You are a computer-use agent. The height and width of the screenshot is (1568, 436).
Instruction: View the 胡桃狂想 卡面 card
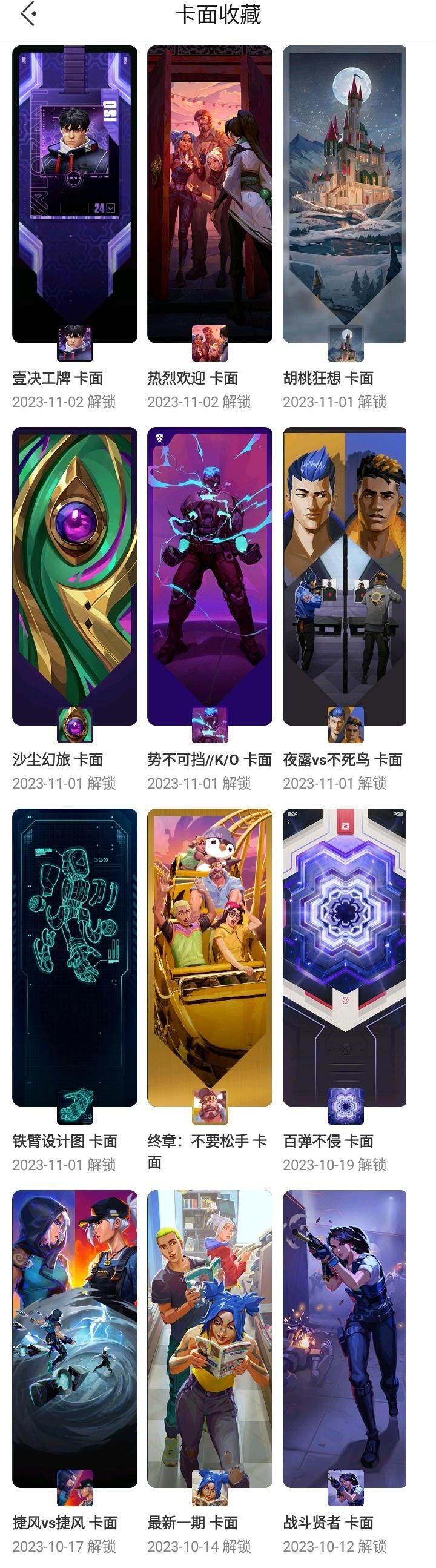click(x=345, y=195)
